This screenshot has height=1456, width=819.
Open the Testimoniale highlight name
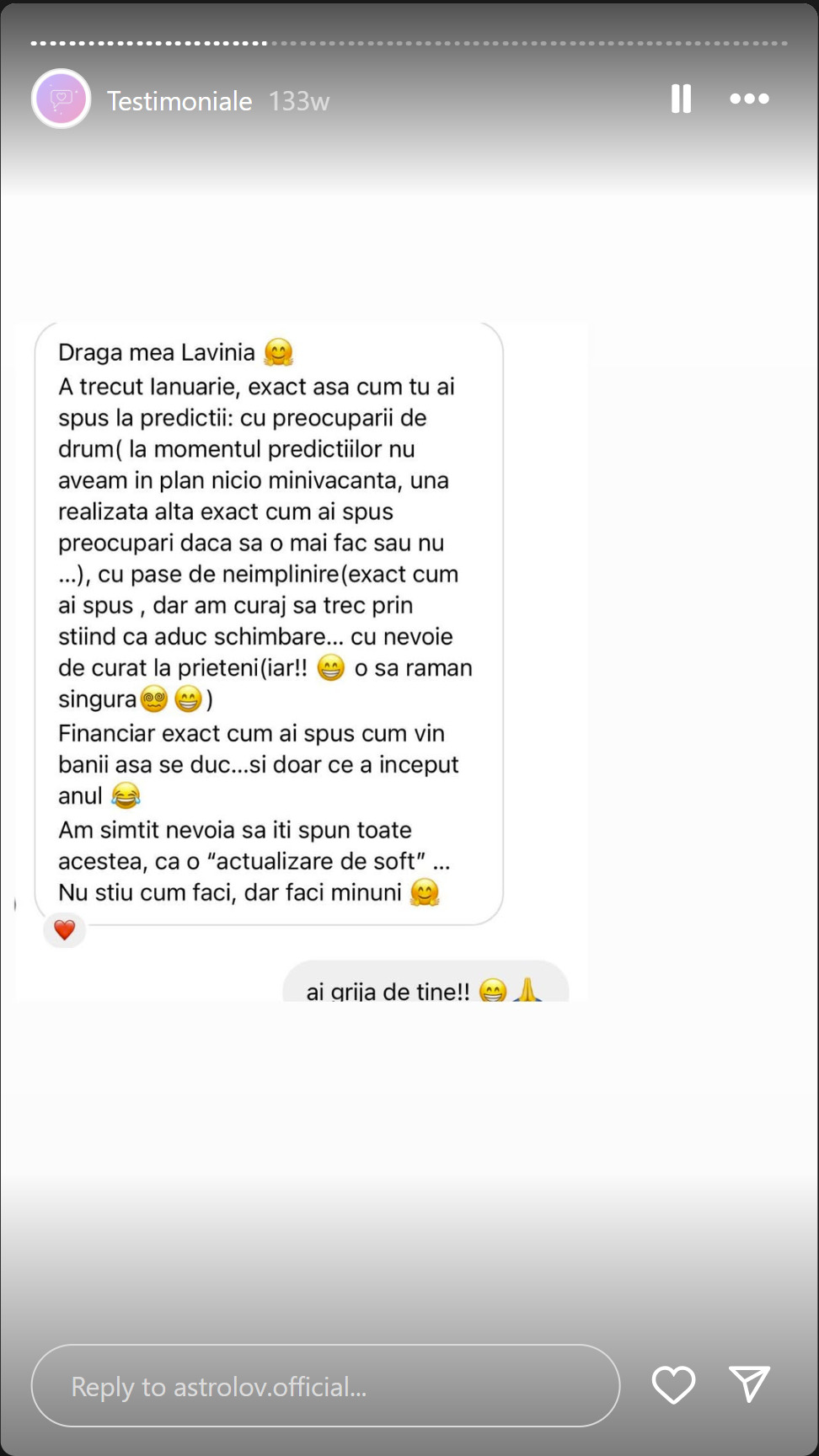coord(179,101)
